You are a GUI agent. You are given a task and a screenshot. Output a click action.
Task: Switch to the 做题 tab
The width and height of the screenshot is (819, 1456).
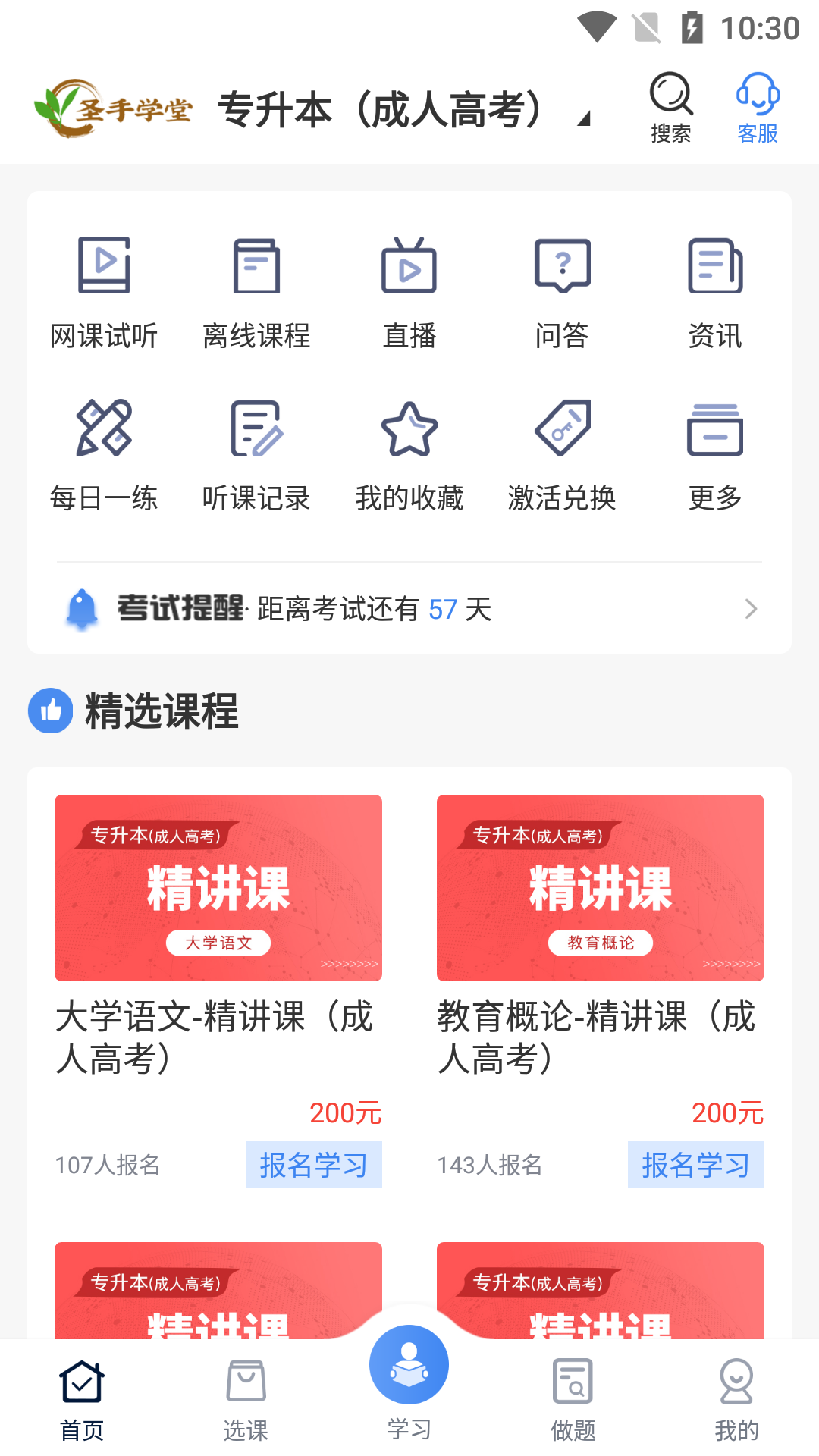pos(573,1400)
